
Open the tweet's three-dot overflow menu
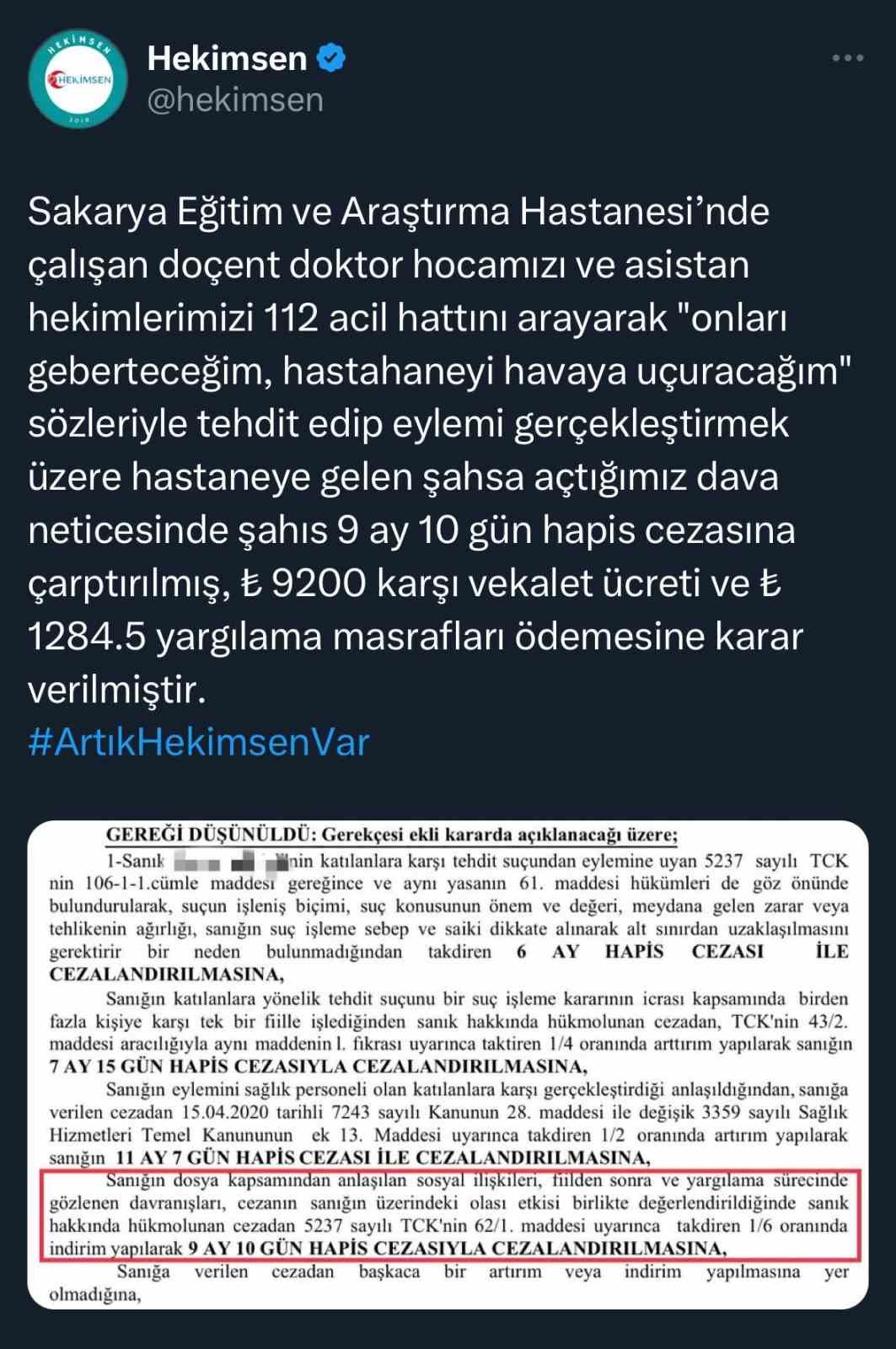pyautogui.click(x=847, y=58)
